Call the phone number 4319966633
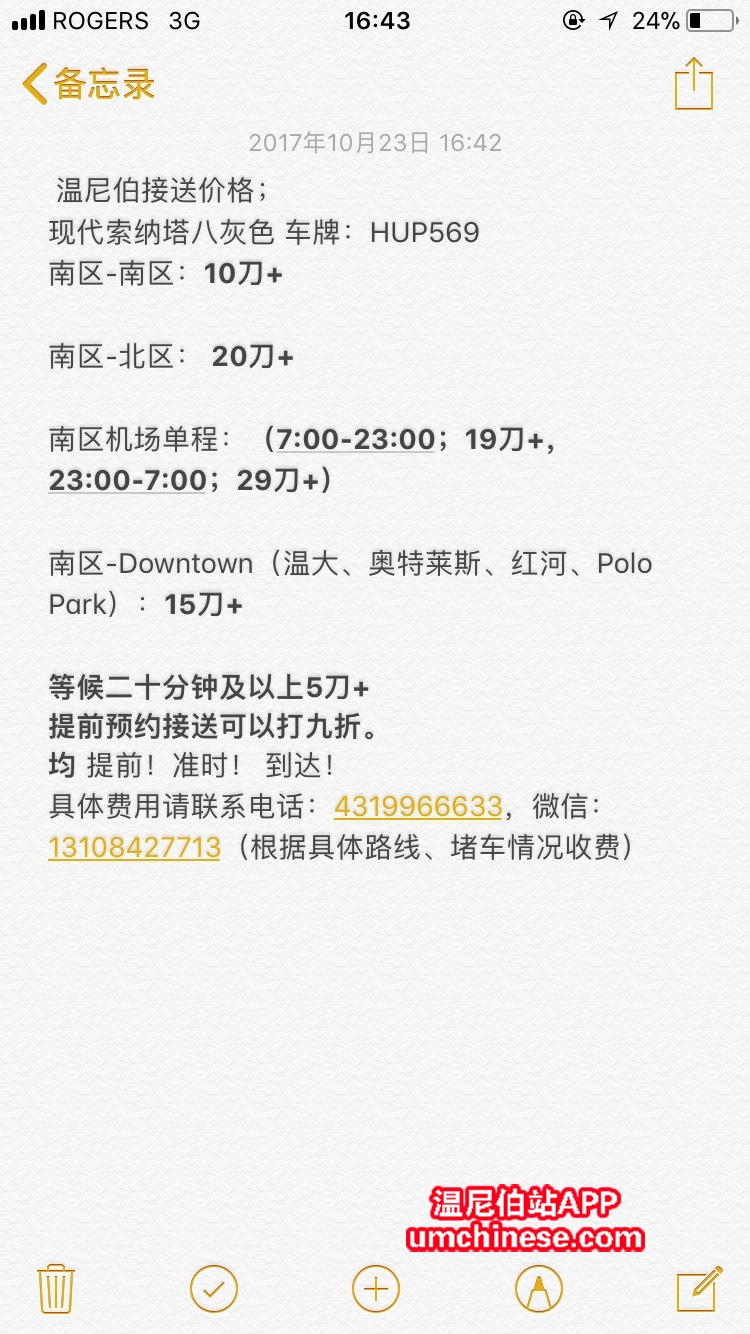This screenshot has height=1334, width=750. (418, 806)
